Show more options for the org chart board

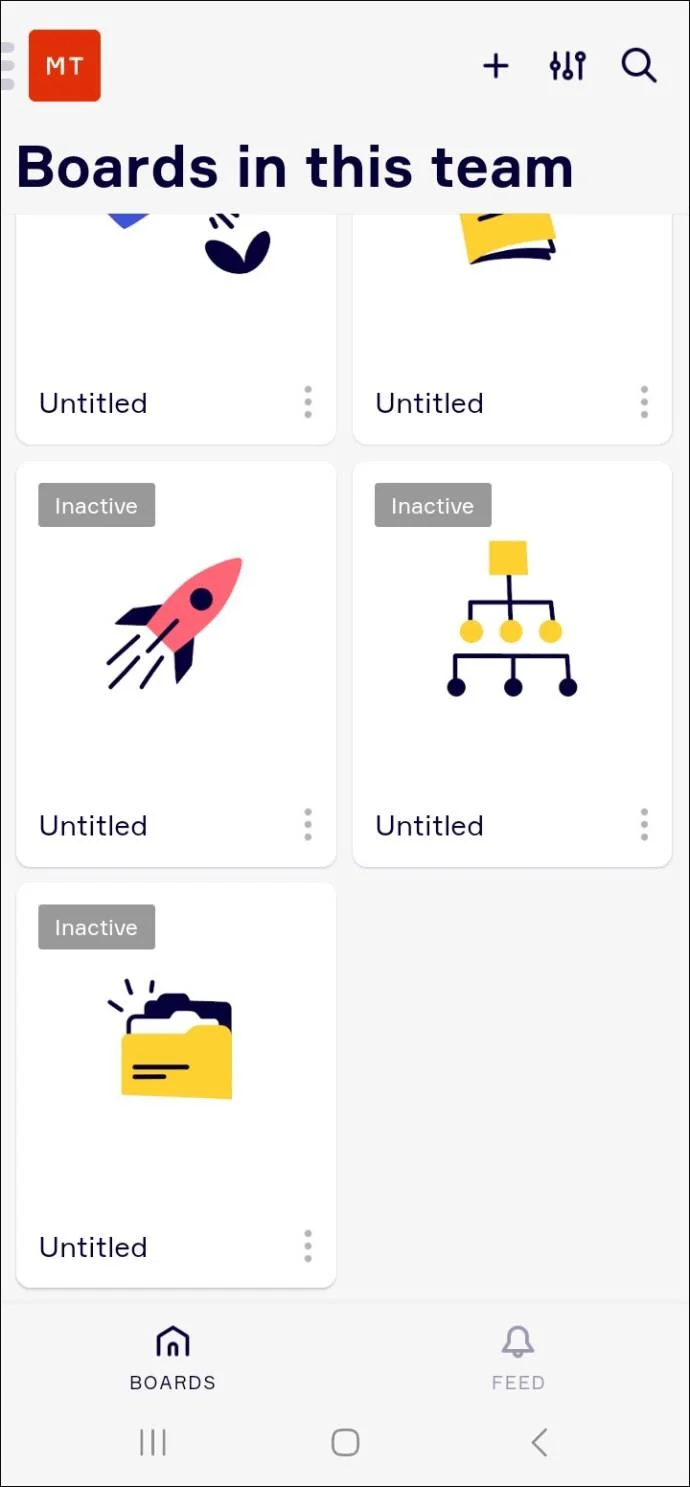click(x=644, y=825)
